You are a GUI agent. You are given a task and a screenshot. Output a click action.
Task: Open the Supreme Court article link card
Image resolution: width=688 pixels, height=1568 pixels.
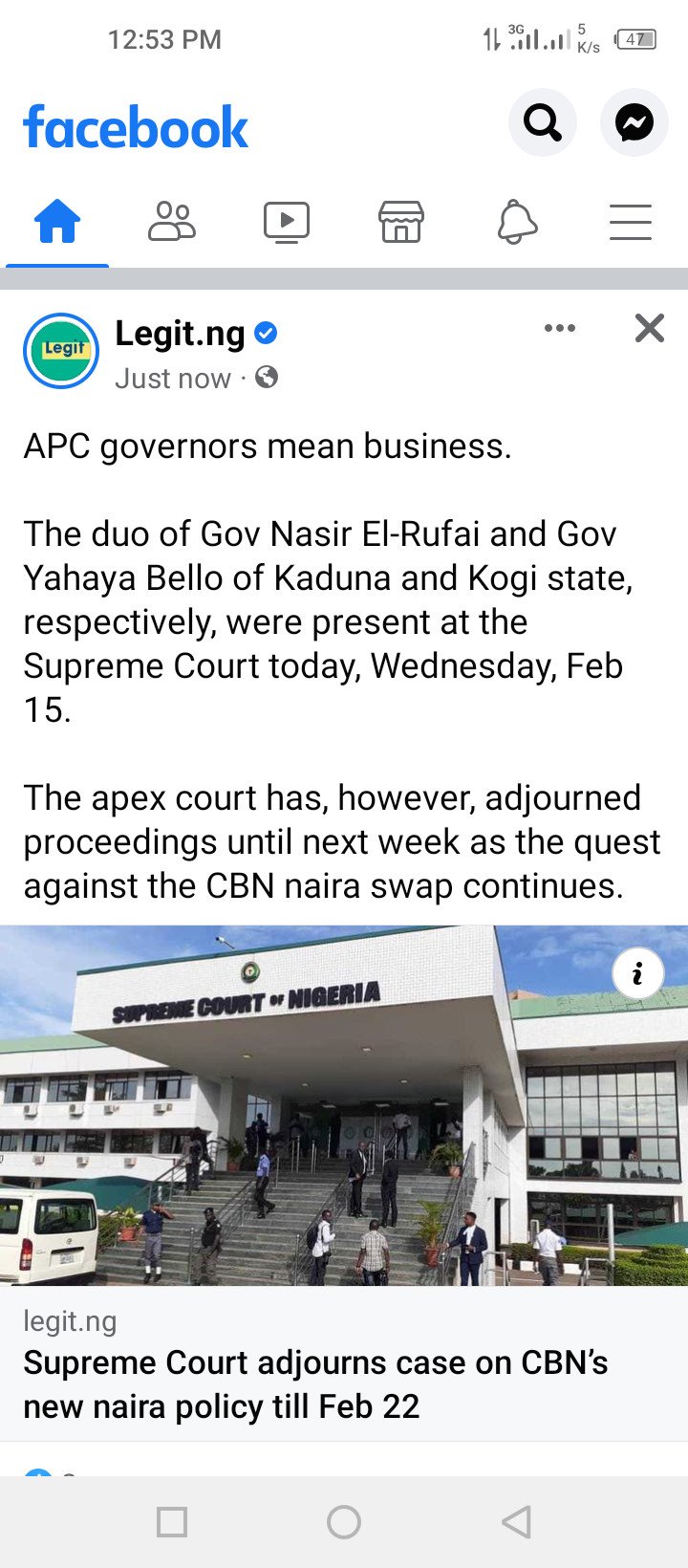point(315,1383)
